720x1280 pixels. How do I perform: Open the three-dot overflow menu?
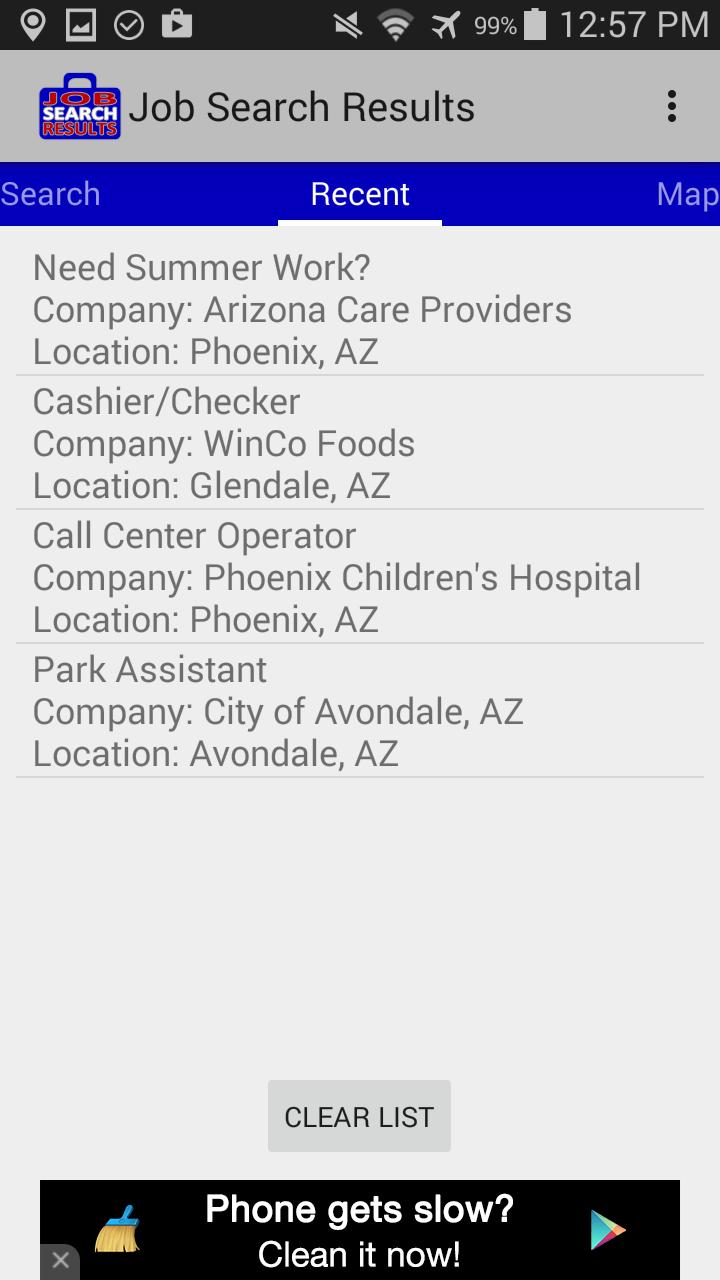(x=672, y=106)
